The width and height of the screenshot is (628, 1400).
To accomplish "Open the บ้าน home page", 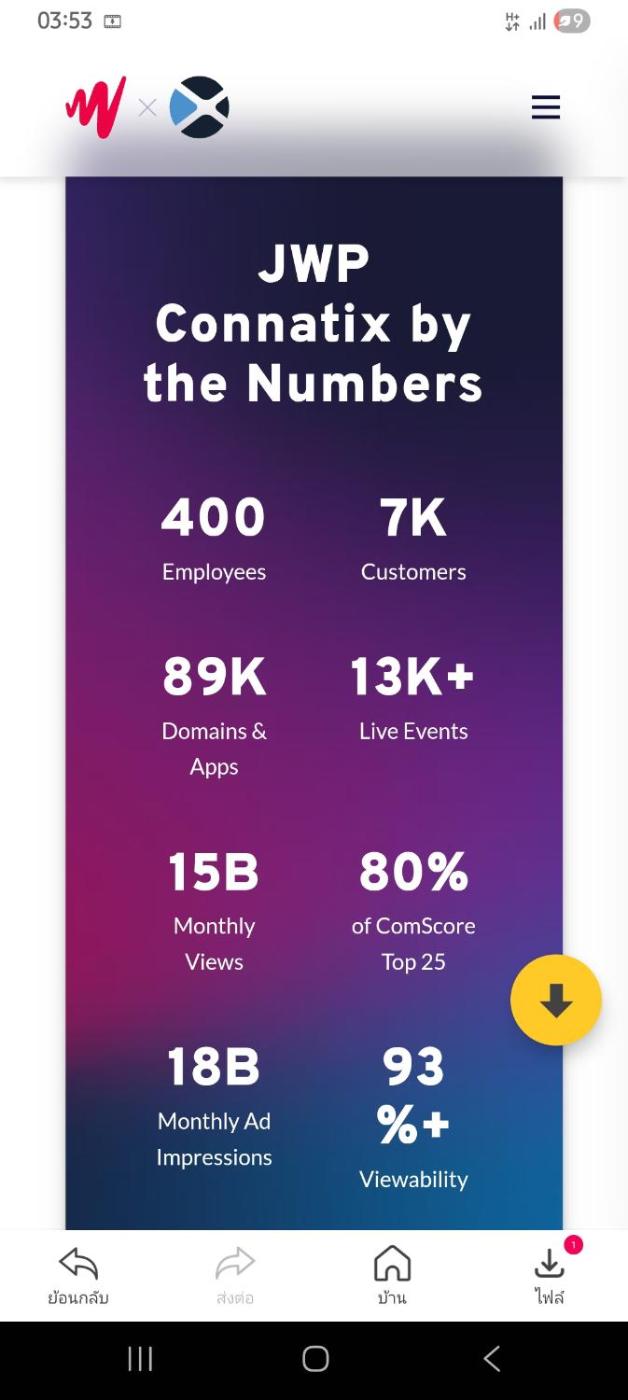I will coord(392,1275).
